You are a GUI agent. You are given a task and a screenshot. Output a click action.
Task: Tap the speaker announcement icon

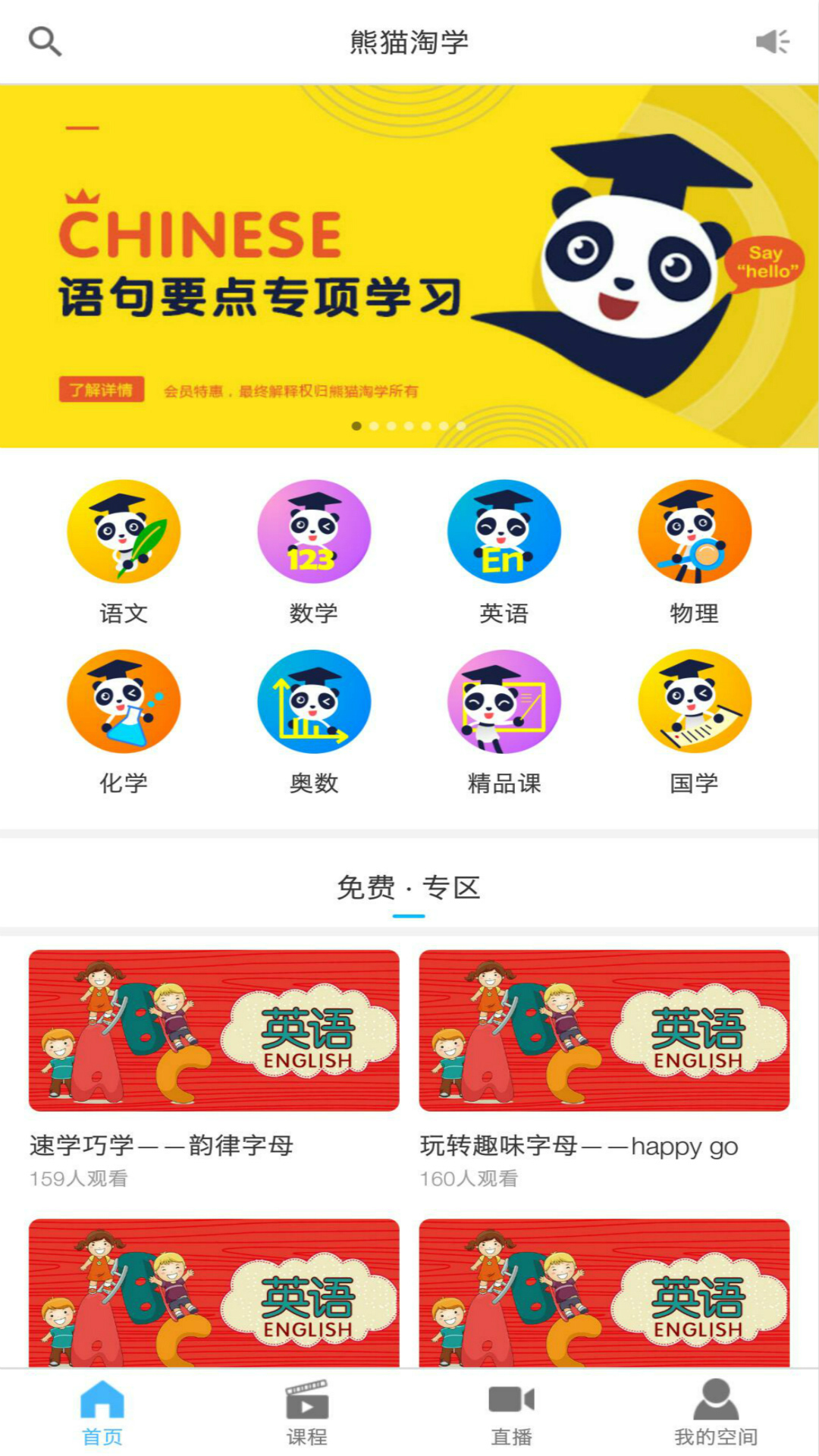click(x=773, y=42)
